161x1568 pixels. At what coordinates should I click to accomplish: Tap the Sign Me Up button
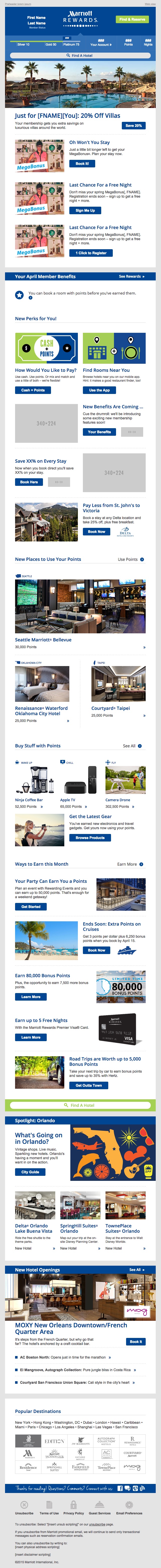(x=85, y=210)
